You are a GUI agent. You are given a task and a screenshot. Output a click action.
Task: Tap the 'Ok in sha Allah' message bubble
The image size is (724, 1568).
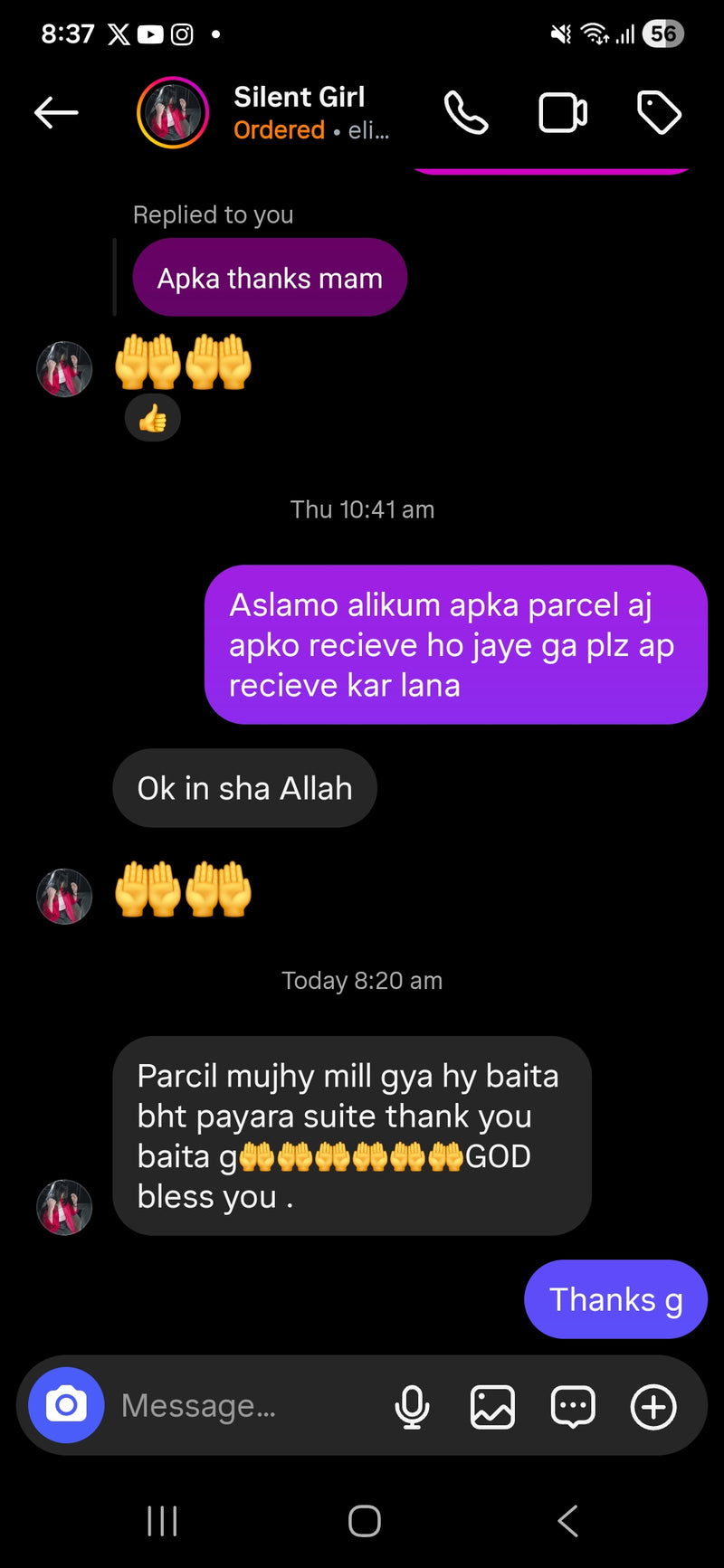coord(244,788)
